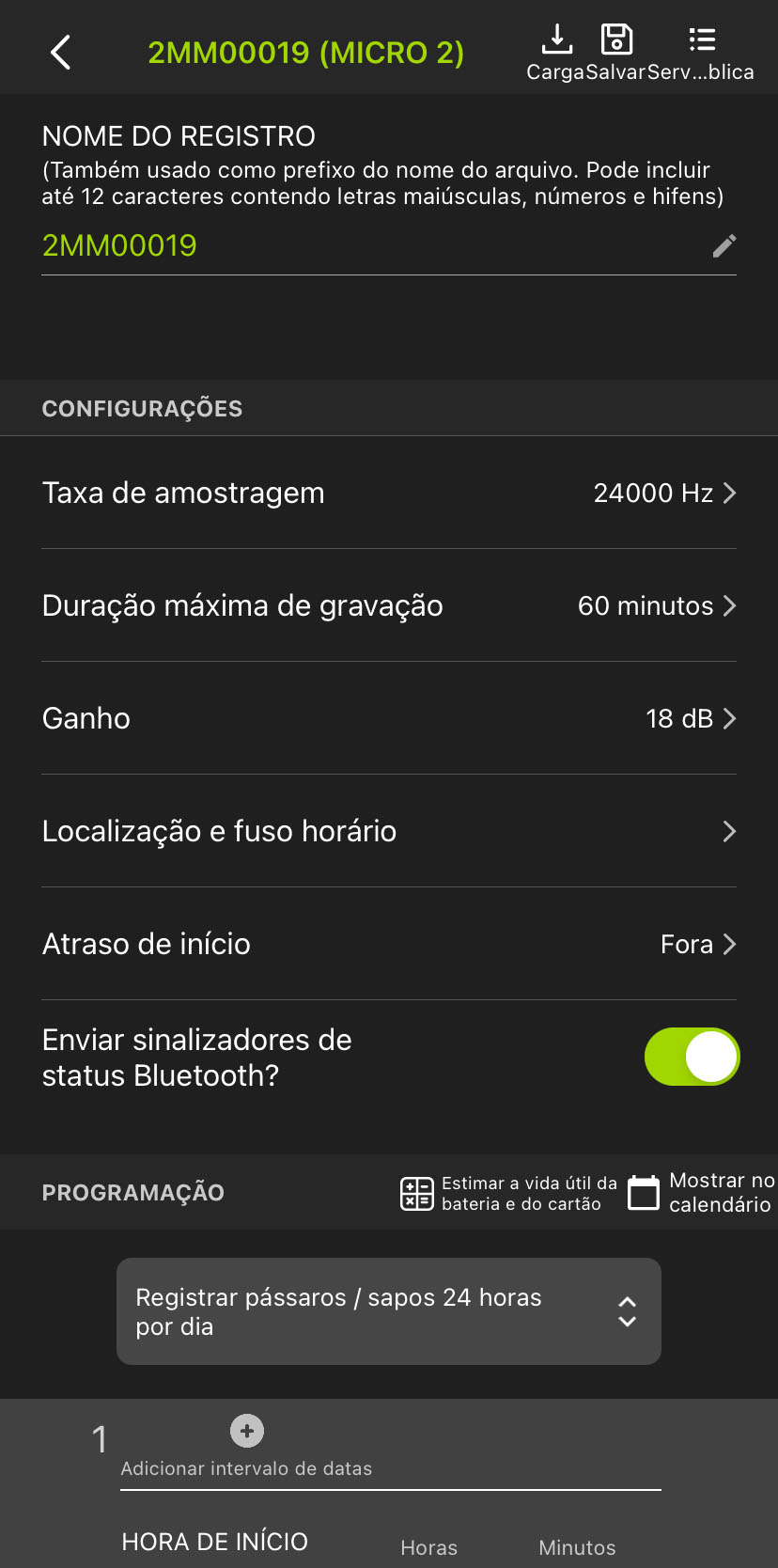Click Estimar a vida útil da bateria

(527, 1191)
